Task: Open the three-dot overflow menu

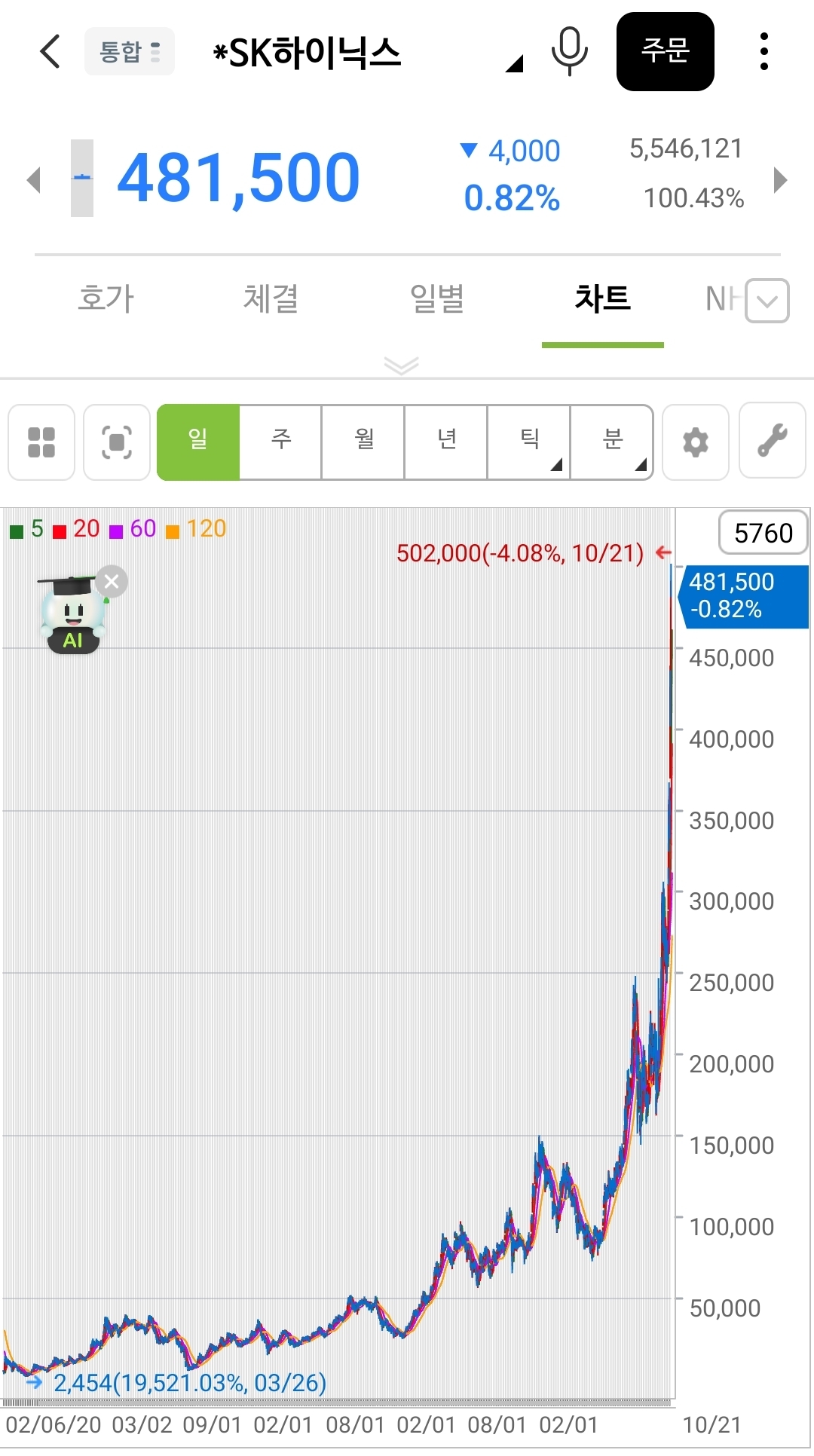Action: (x=764, y=52)
